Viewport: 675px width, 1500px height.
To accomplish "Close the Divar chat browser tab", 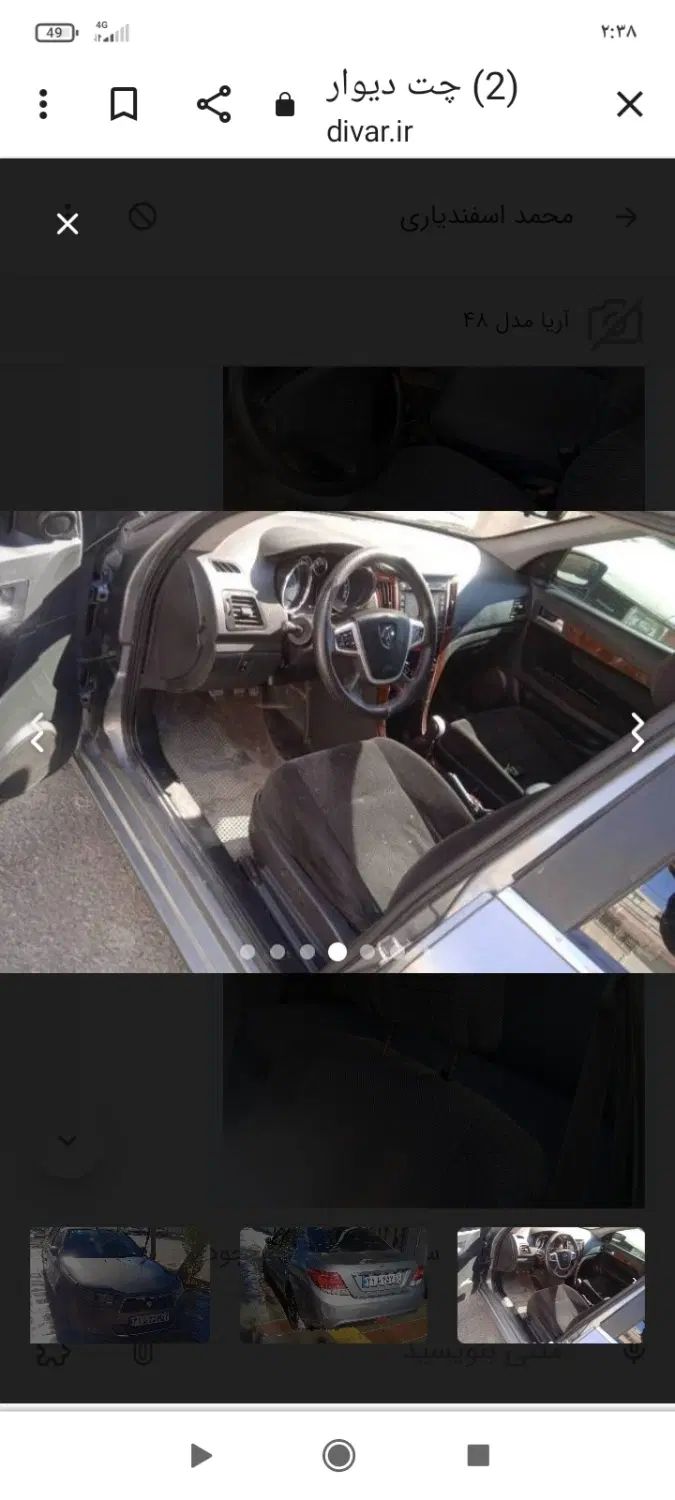I will coord(629,104).
